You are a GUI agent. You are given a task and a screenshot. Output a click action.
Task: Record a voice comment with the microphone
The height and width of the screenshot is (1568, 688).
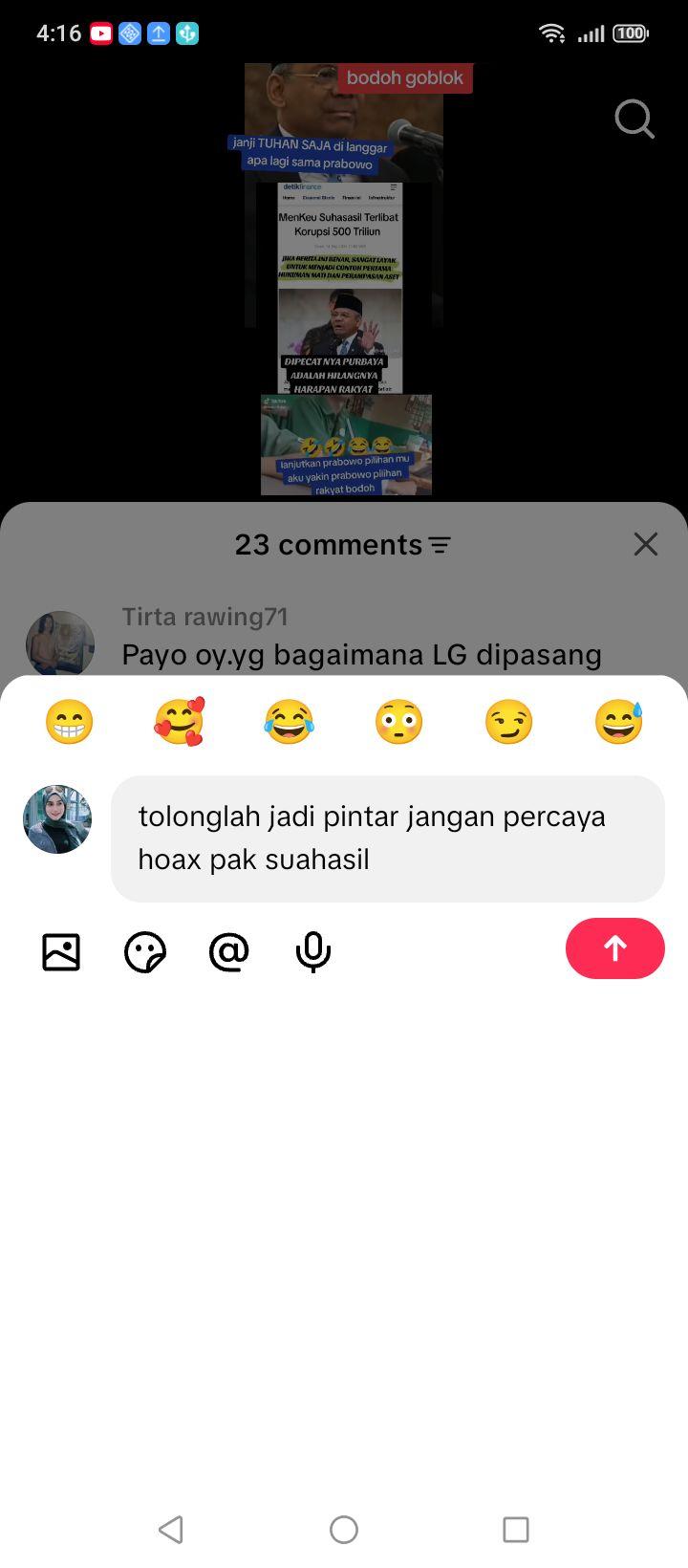[313, 951]
